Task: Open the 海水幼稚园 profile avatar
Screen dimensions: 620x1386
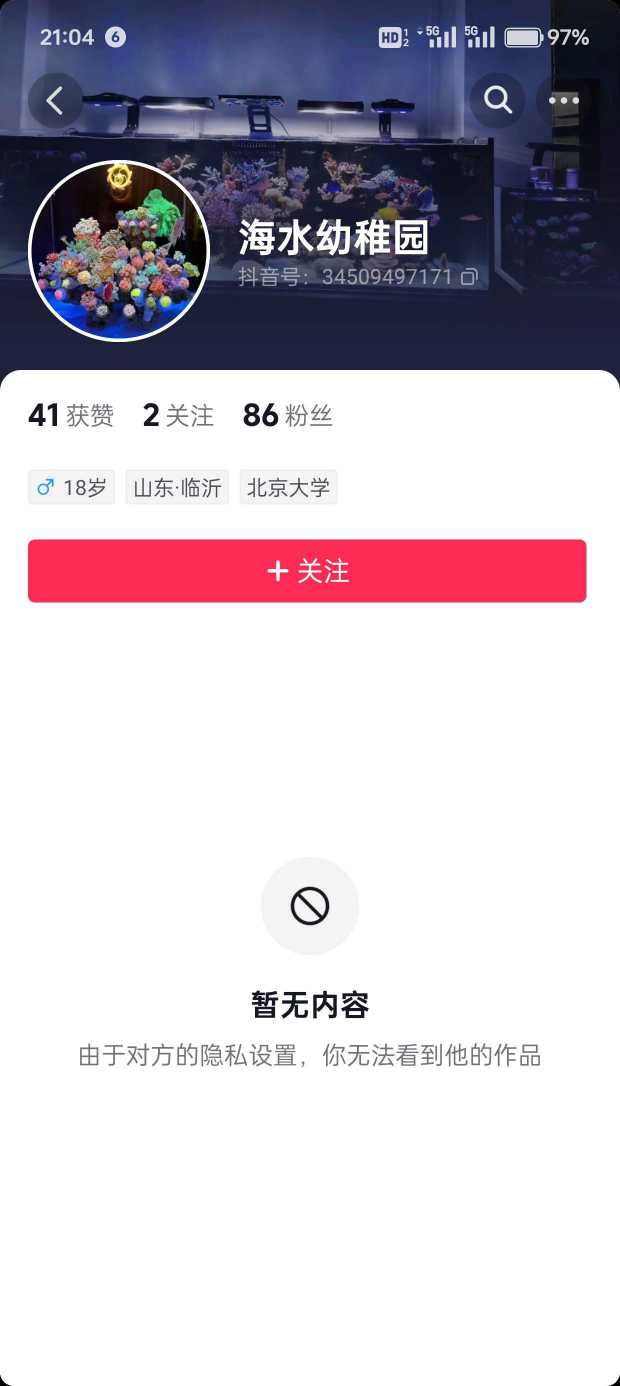Action: pyautogui.click(x=119, y=250)
